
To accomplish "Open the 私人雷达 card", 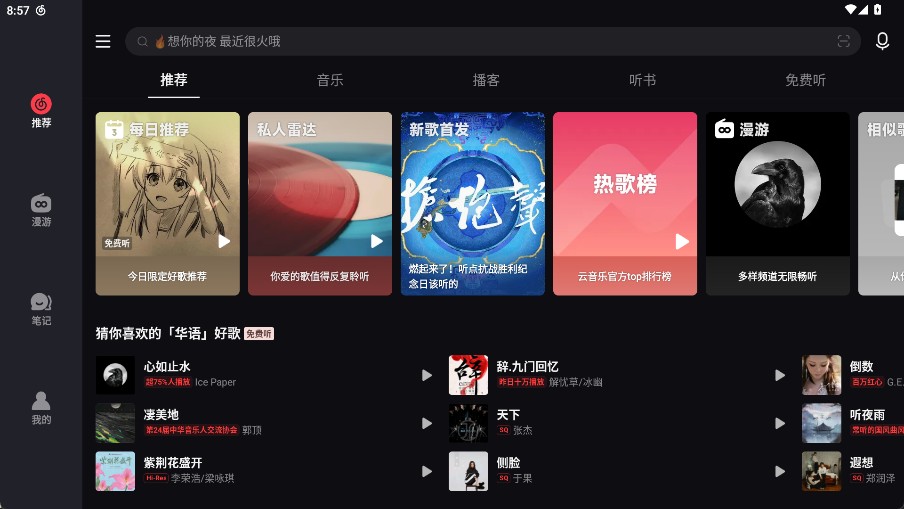I will click(320, 203).
